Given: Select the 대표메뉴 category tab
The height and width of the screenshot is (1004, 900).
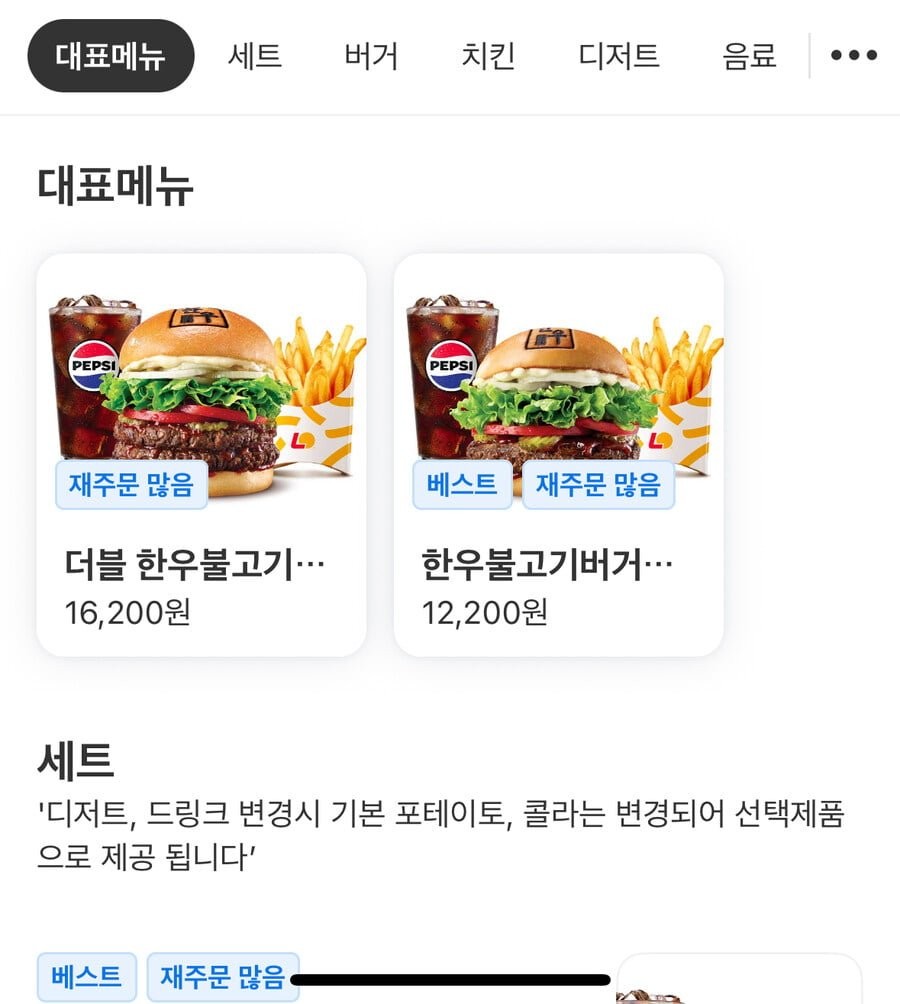Looking at the screenshot, I should pos(110,56).
